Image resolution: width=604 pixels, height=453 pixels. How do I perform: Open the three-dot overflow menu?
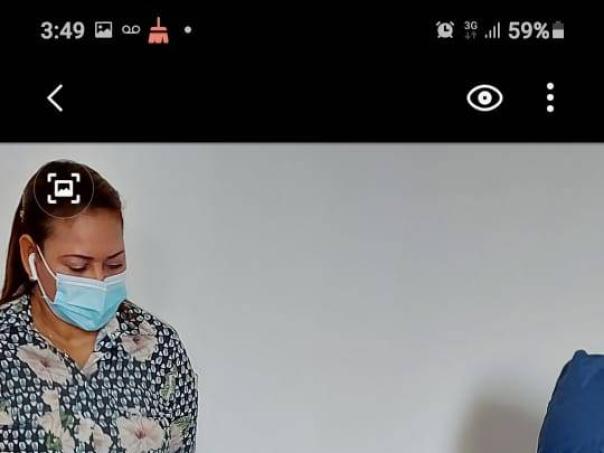pyautogui.click(x=550, y=98)
